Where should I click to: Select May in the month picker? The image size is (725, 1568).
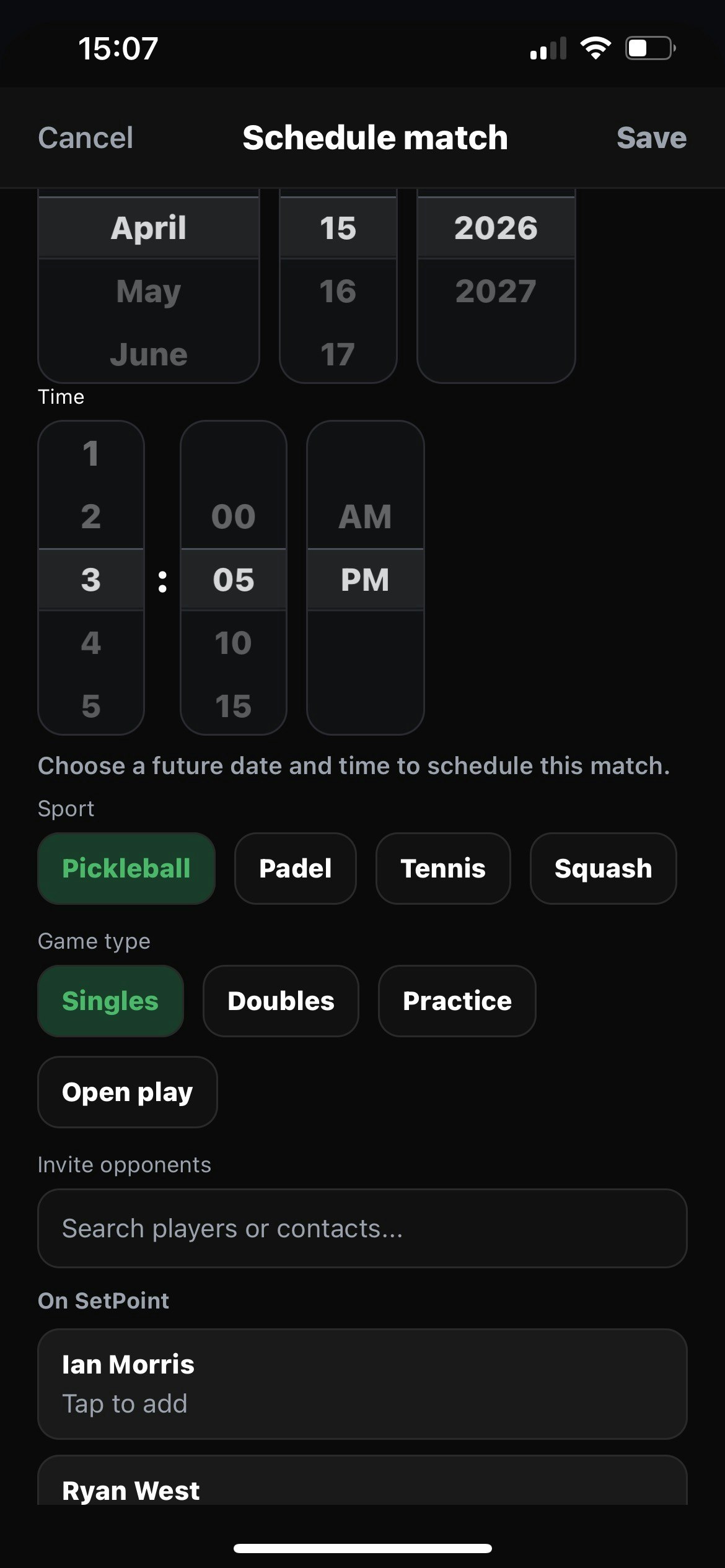click(149, 291)
